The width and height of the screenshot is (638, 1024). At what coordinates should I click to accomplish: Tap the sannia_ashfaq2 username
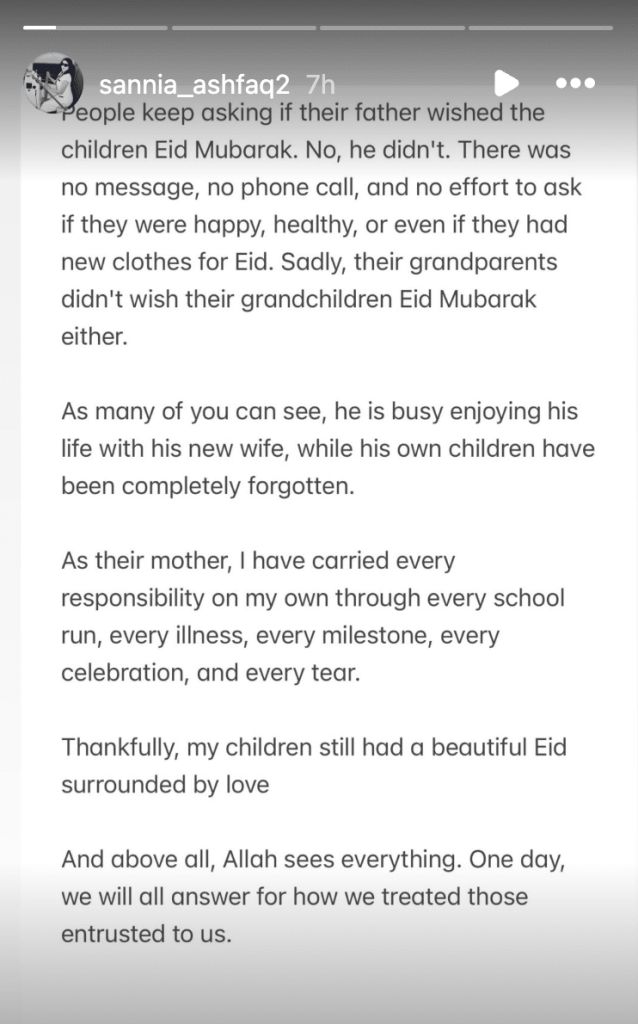tap(194, 85)
